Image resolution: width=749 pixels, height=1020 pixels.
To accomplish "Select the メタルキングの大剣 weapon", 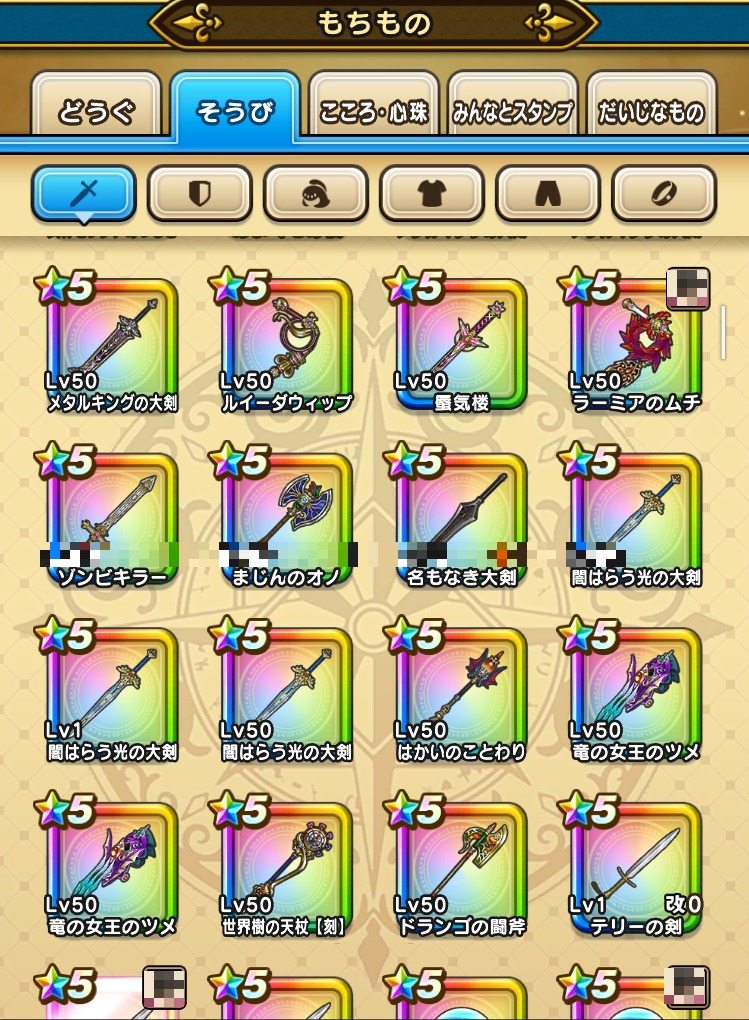I will point(112,343).
